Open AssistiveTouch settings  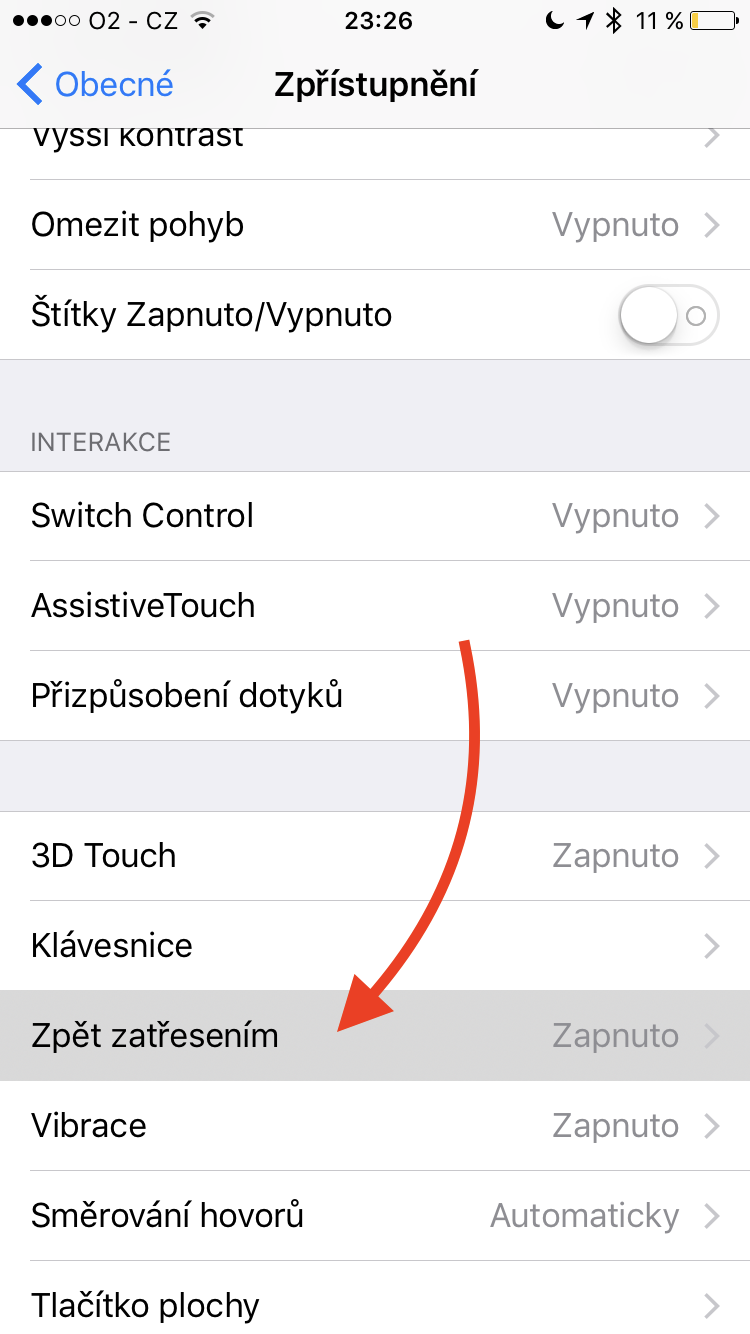click(x=375, y=606)
